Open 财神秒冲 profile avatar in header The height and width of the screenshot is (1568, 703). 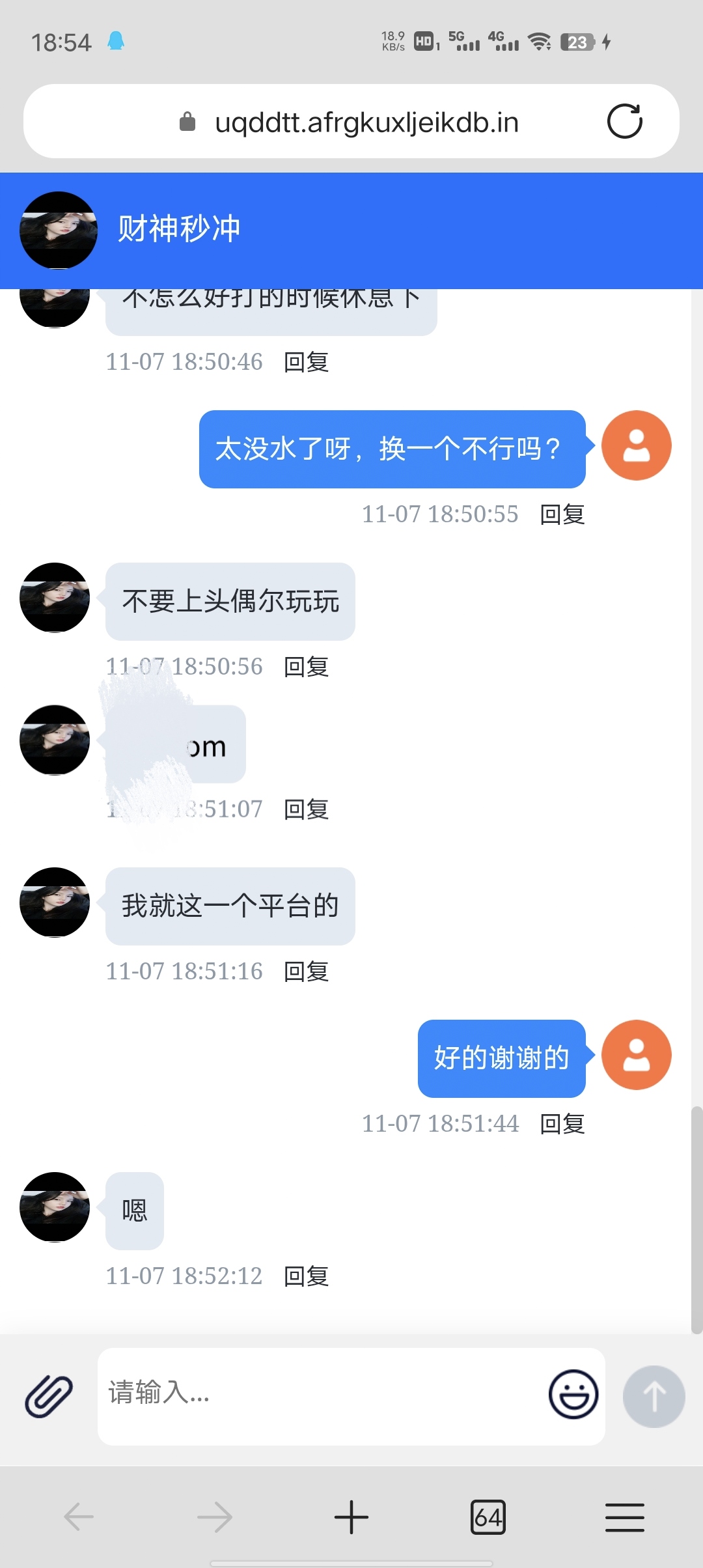pos(59,230)
